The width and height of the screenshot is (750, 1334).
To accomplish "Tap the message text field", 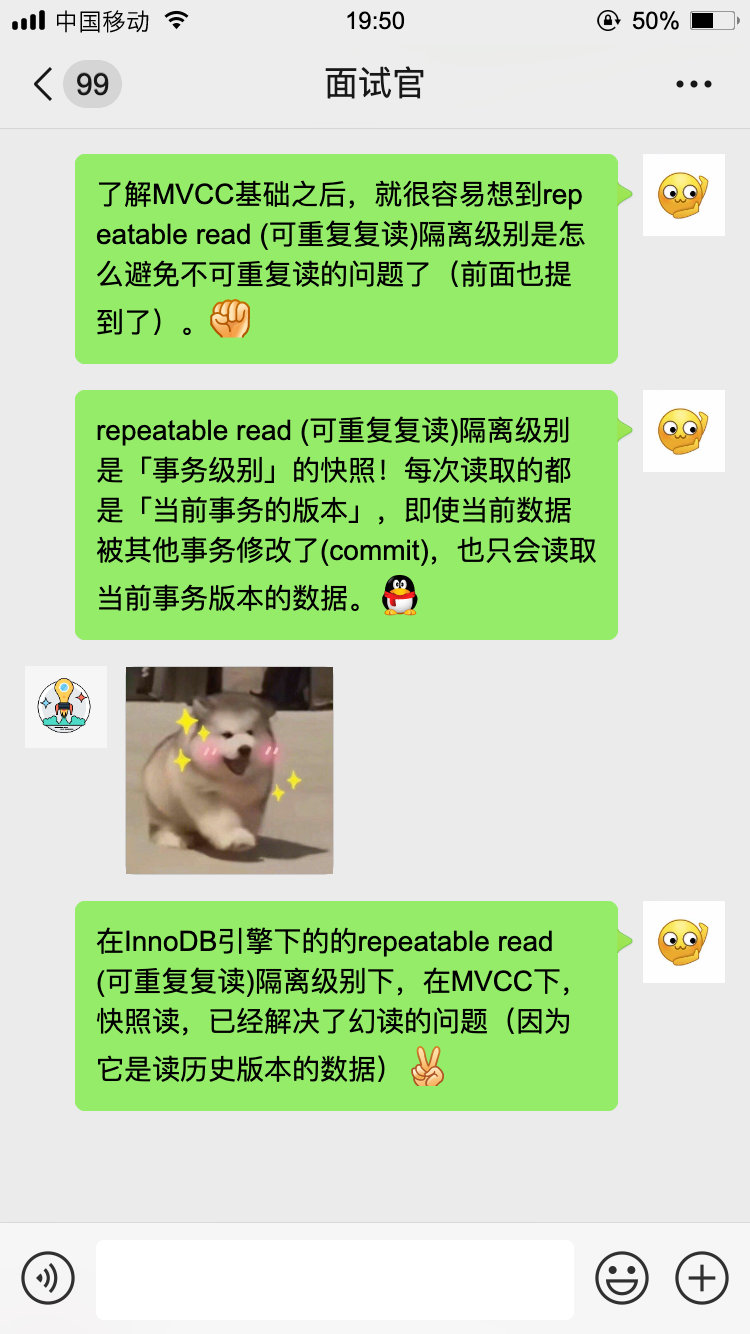I will (335, 1279).
